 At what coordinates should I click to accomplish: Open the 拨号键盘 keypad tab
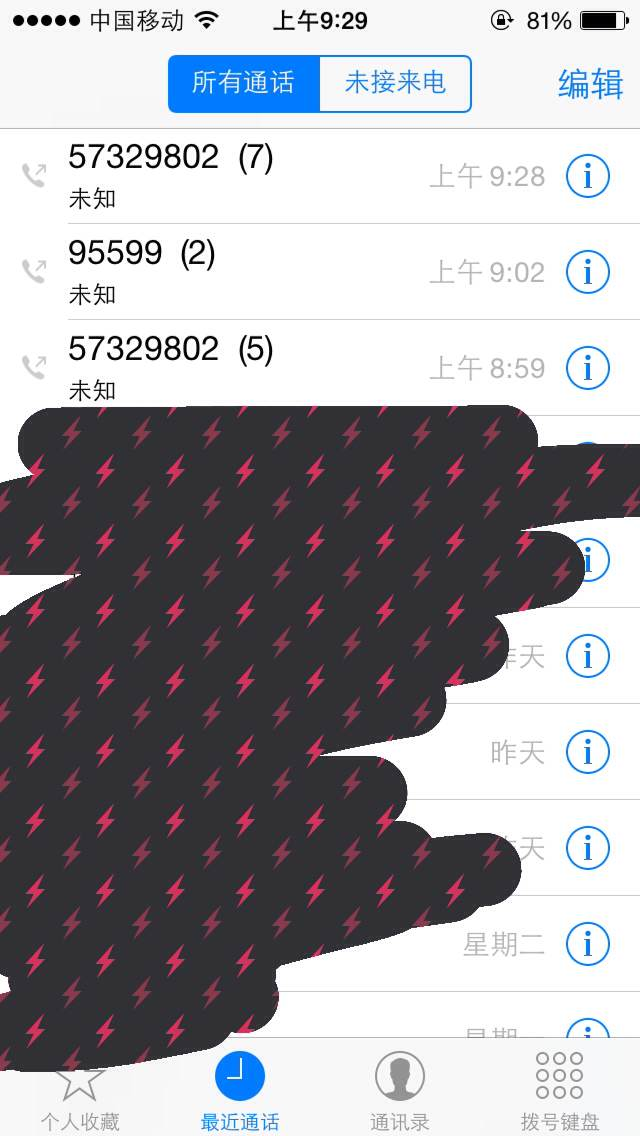pyautogui.click(x=560, y=1091)
